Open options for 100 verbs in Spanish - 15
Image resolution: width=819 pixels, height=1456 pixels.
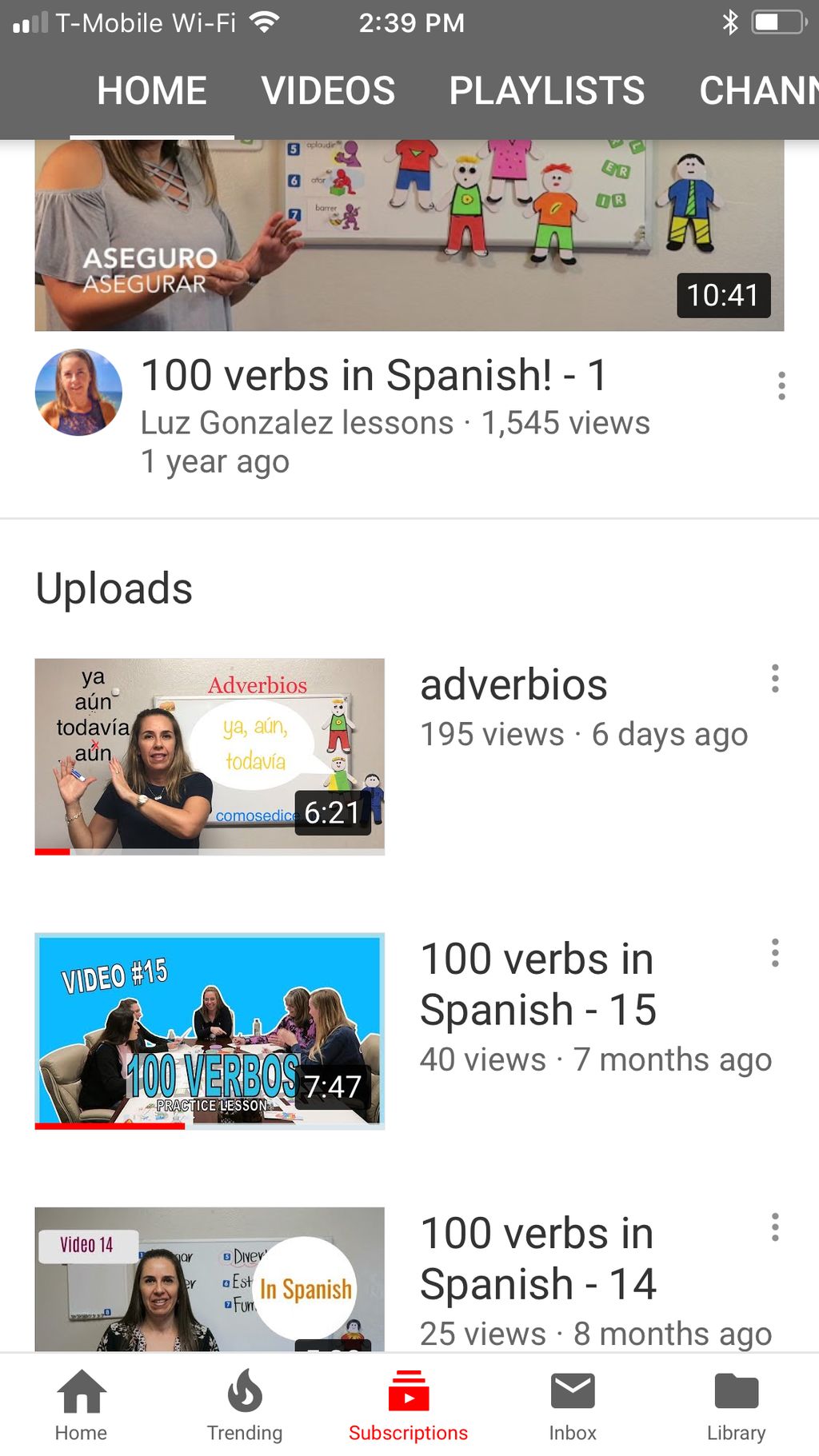click(774, 952)
